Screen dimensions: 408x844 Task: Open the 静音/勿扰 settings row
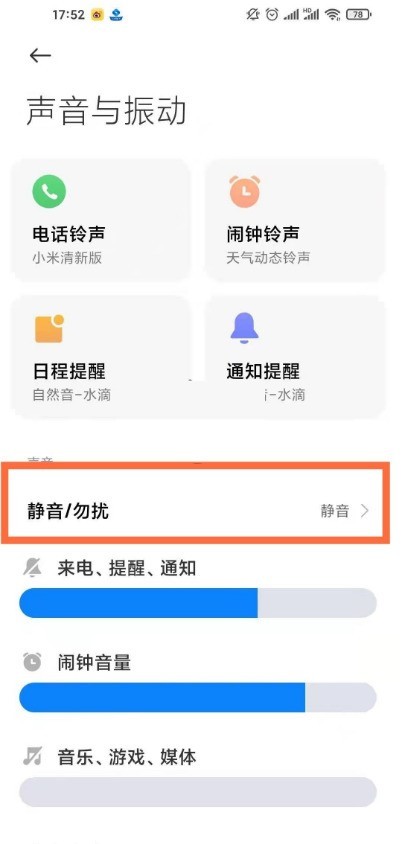[x=195, y=510]
